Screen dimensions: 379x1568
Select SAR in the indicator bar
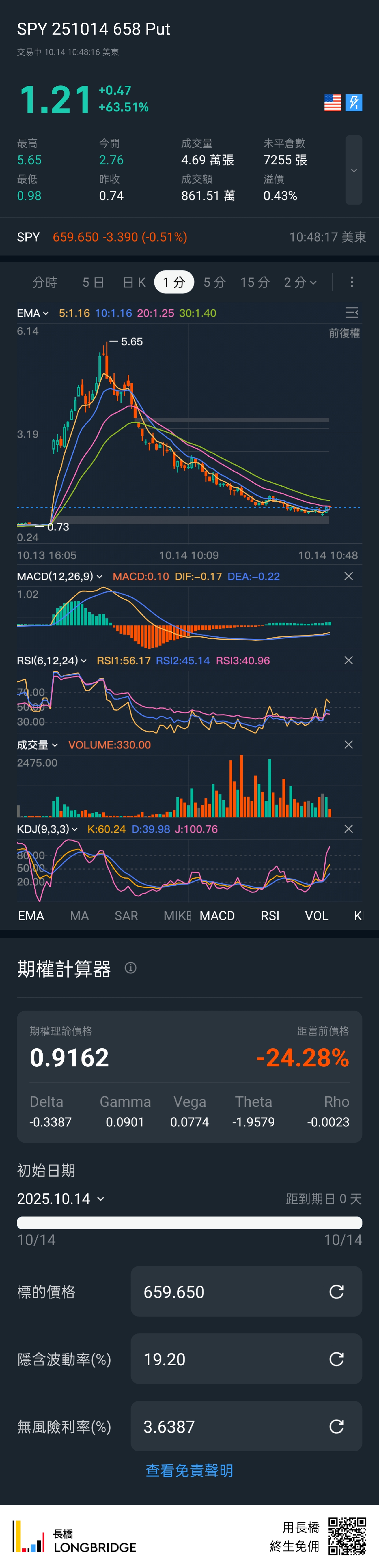click(126, 915)
